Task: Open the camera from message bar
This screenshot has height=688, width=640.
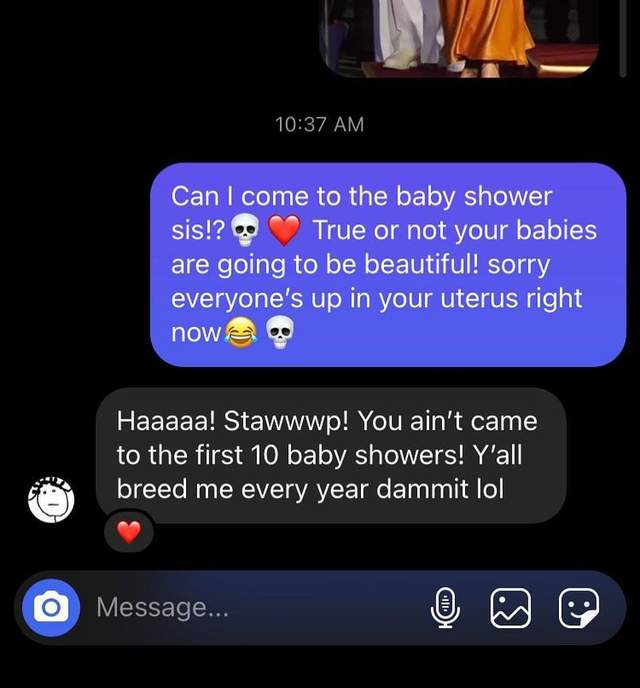Action: (51, 607)
